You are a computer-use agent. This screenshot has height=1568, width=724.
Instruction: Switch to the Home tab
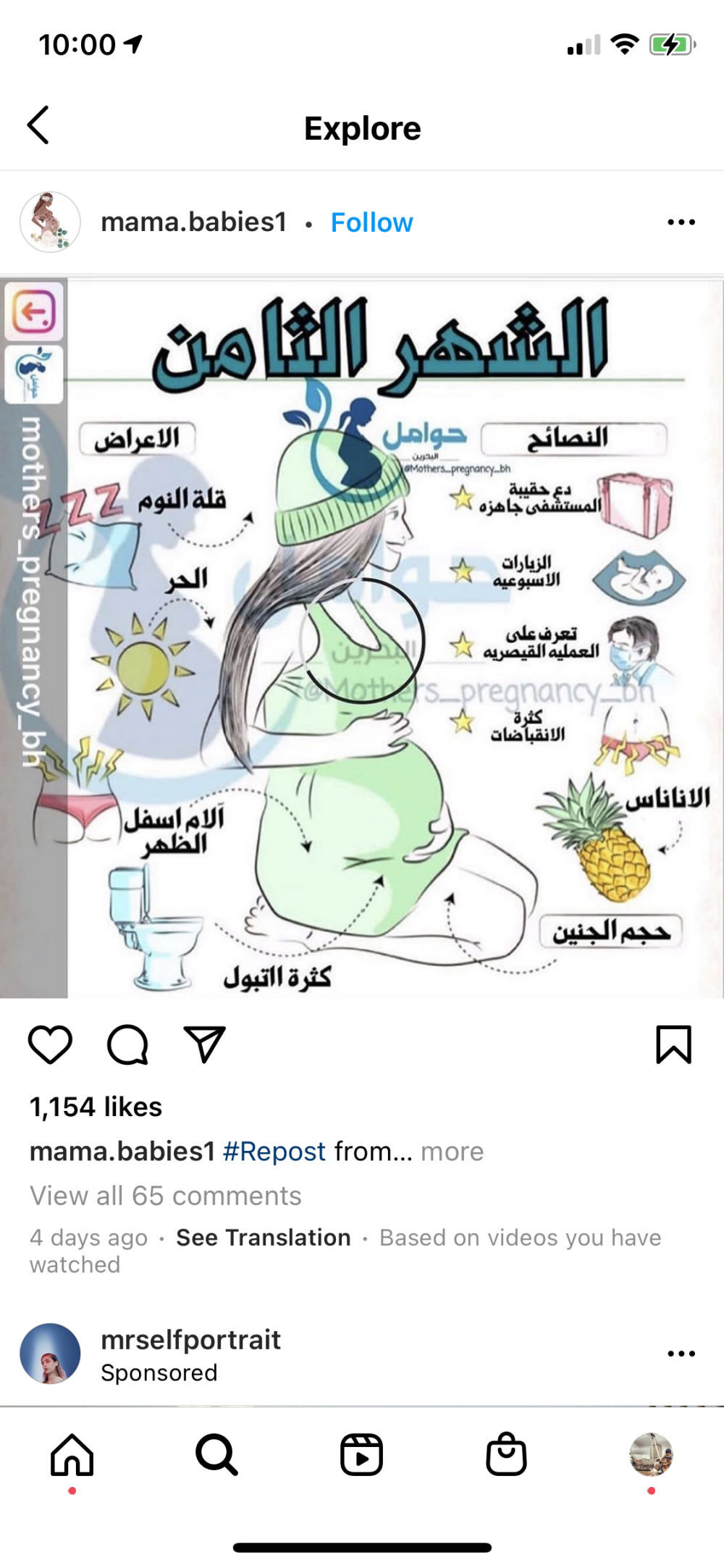pos(72,1454)
